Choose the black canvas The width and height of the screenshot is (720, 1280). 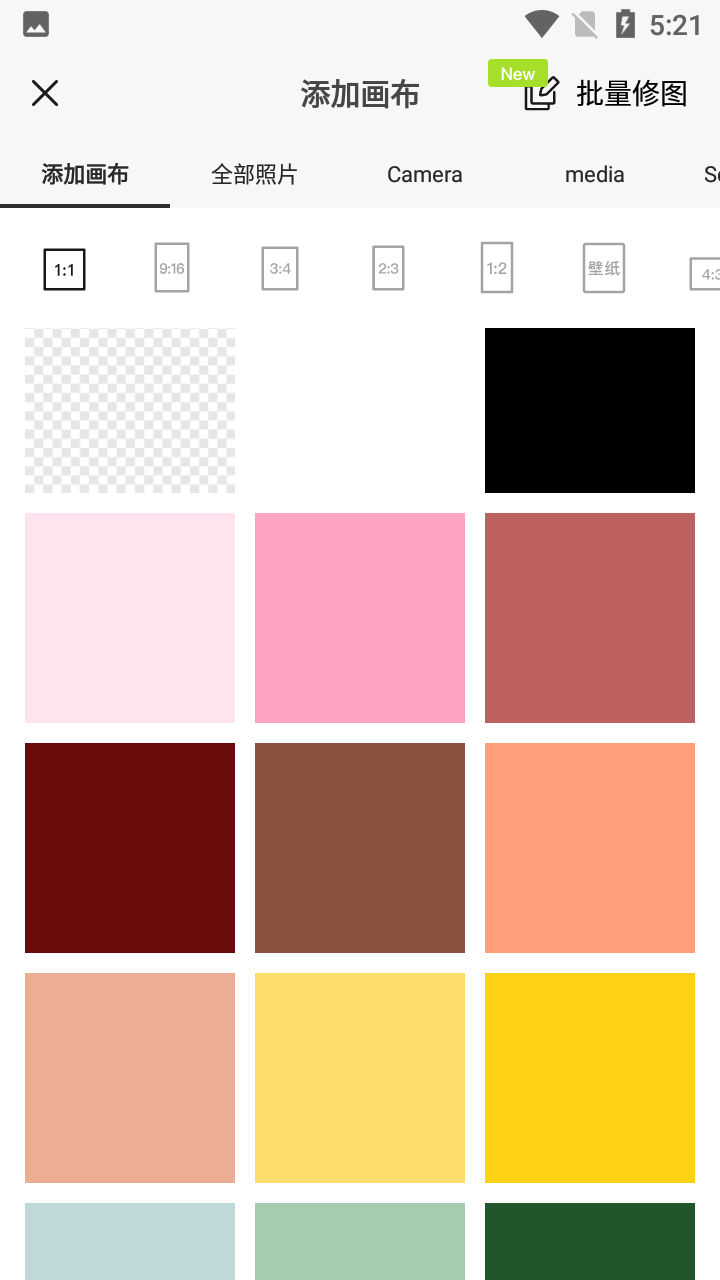[590, 410]
